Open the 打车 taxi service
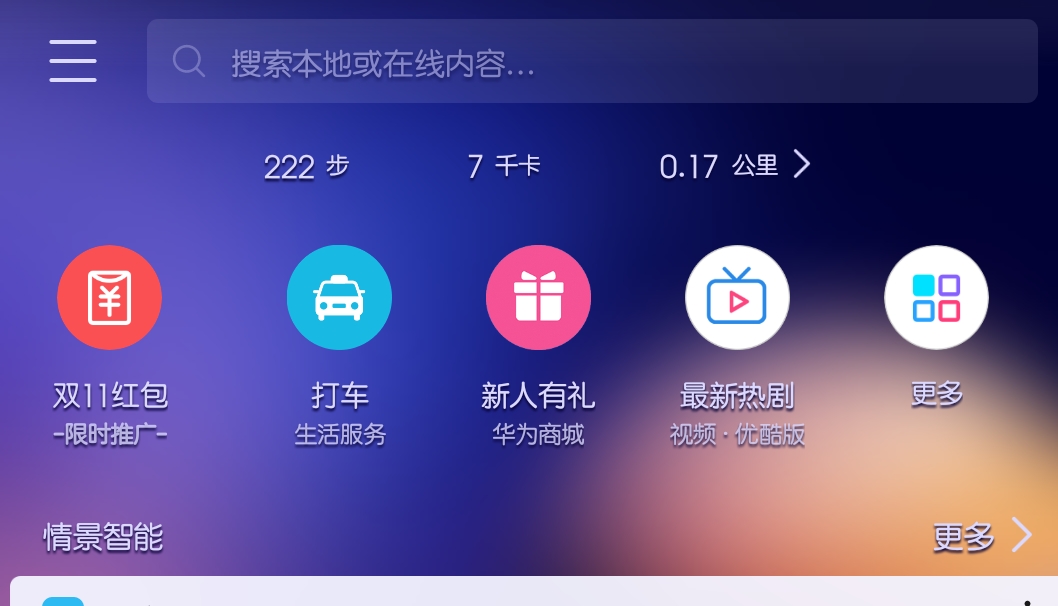Screen dimensions: 1058x606 pyautogui.click(x=339, y=298)
